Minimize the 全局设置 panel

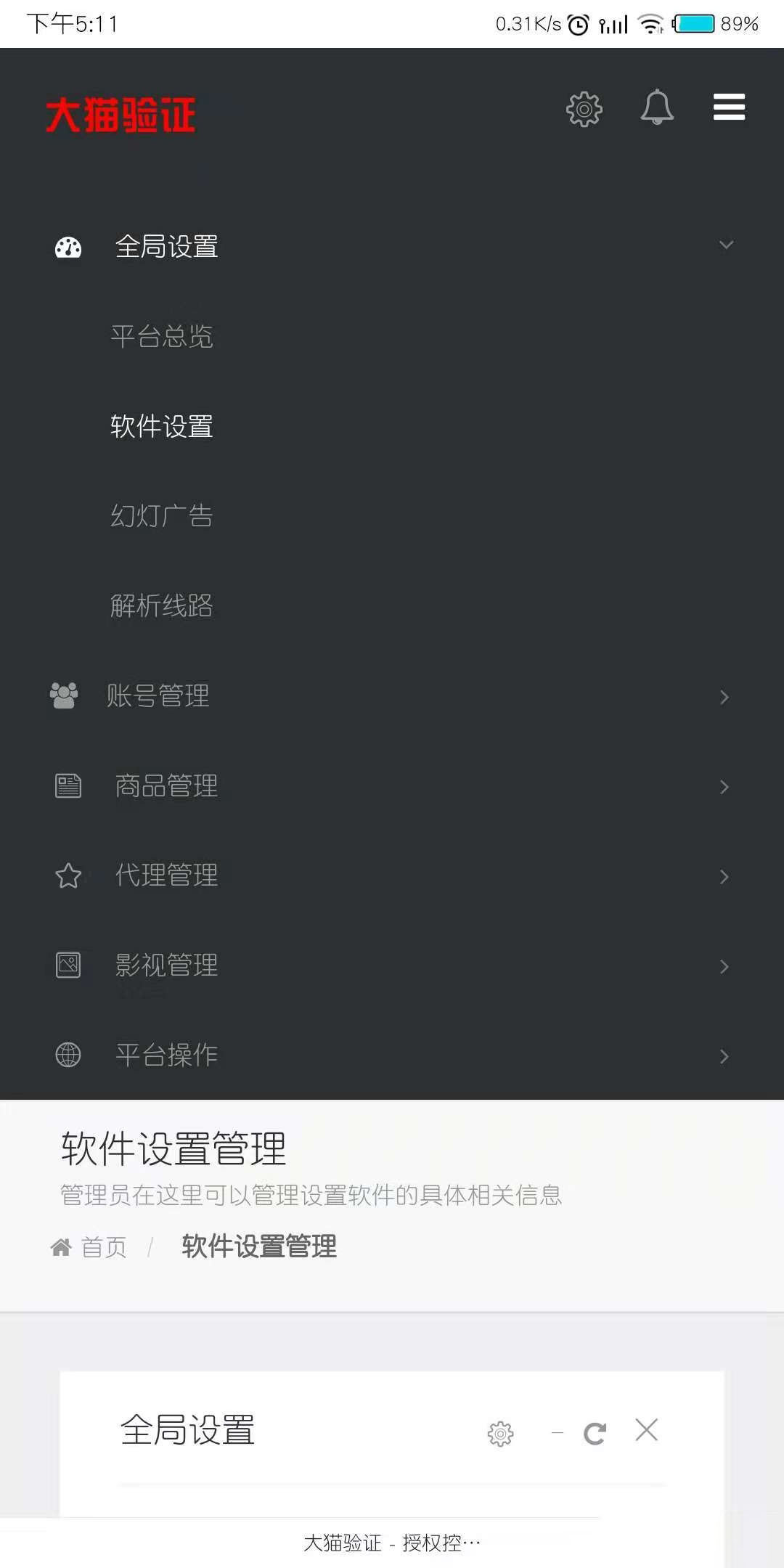pyautogui.click(x=558, y=1433)
